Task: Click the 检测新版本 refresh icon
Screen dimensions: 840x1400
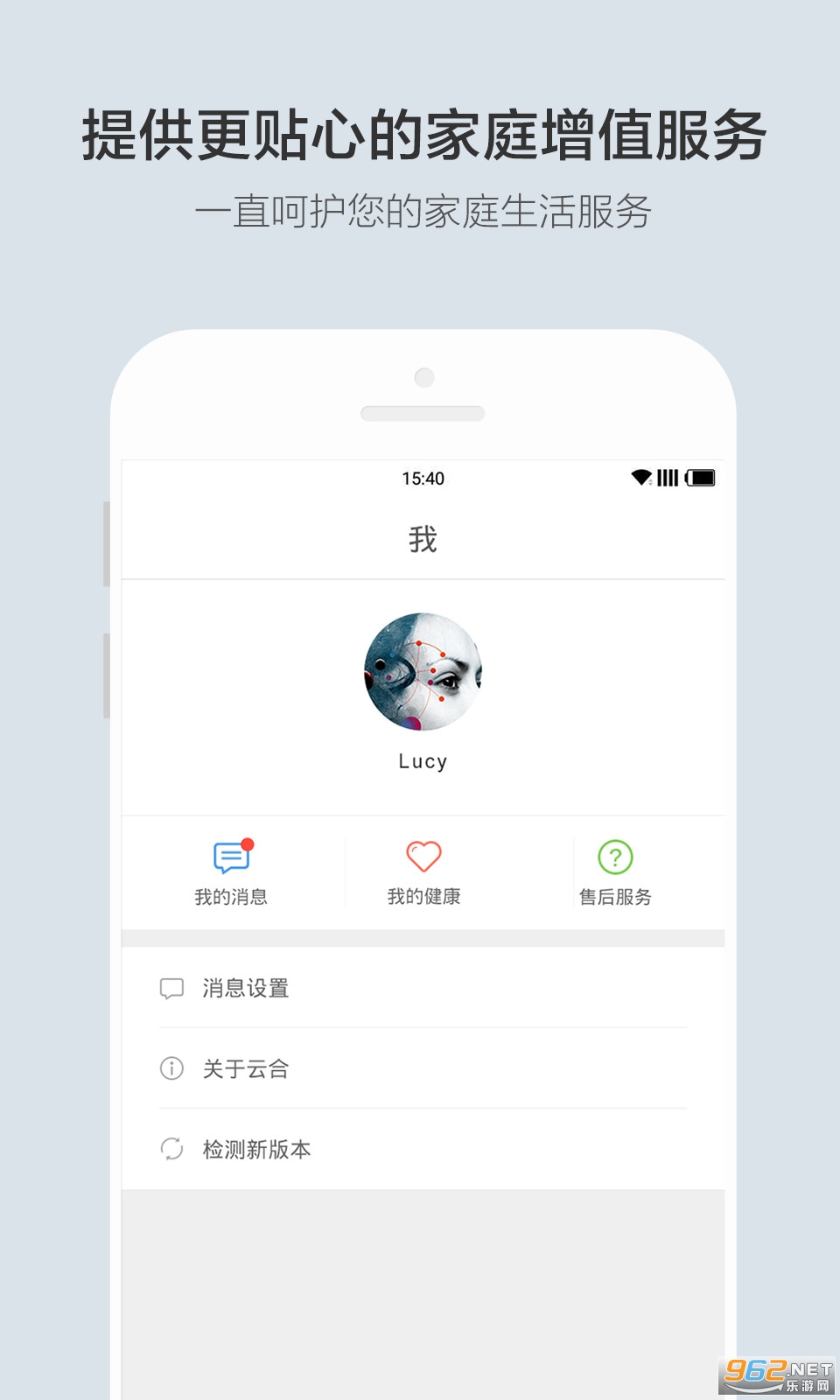Action: point(171,1148)
